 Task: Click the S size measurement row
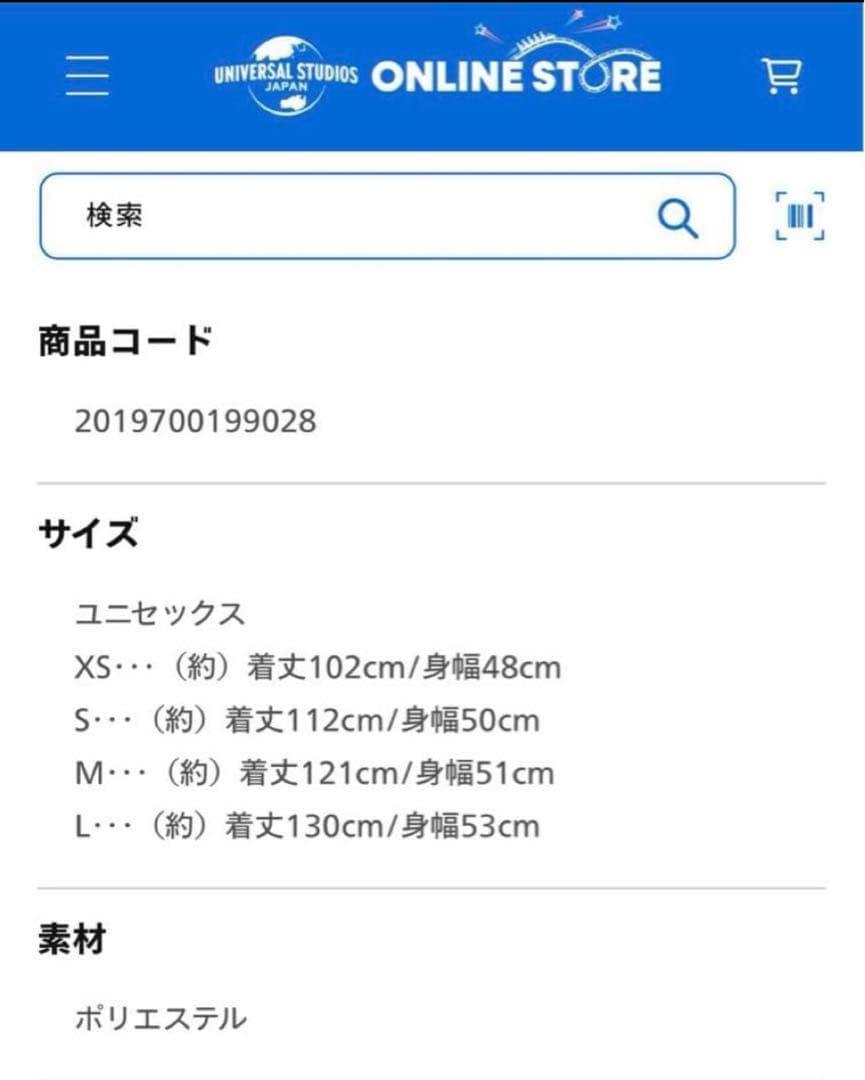307,719
